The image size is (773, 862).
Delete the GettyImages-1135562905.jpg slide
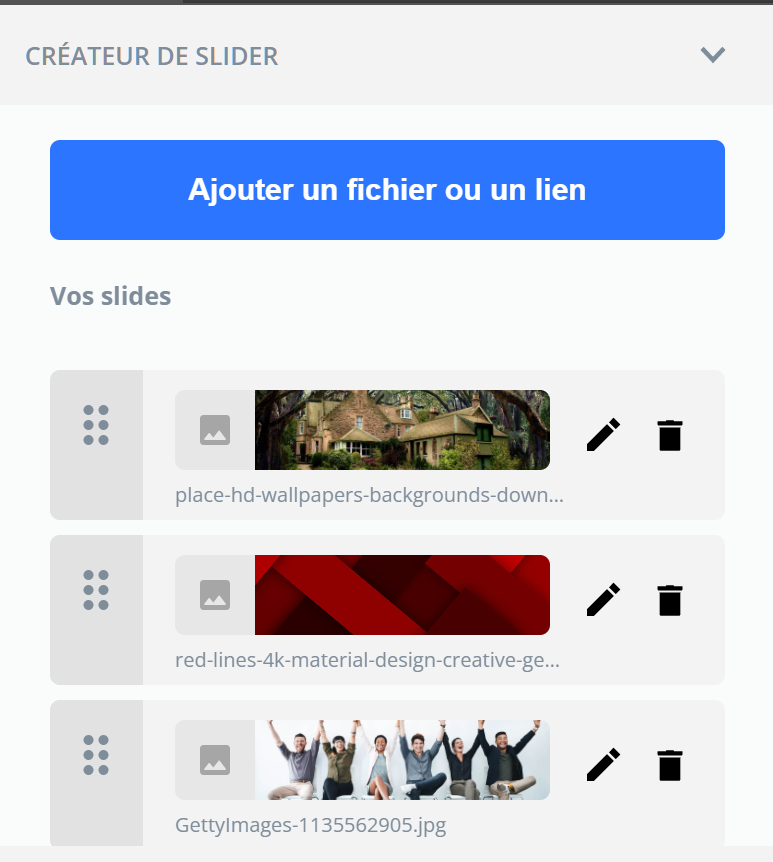pyautogui.click(x=669, y=765)
